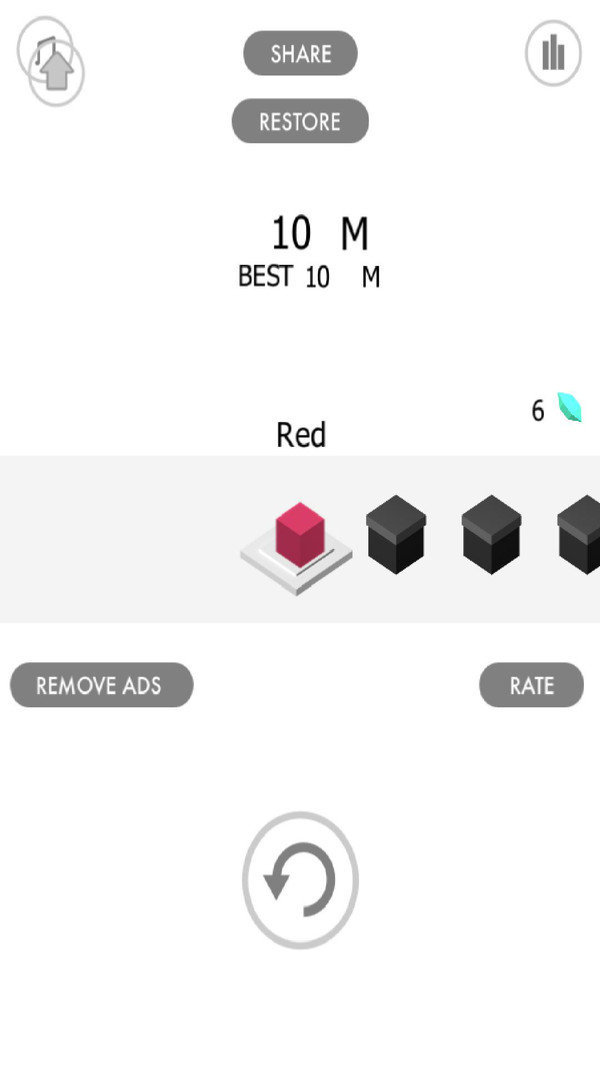600x1066 pixels.
Task: Tap the SHARE button
Action: coord(300,53)
